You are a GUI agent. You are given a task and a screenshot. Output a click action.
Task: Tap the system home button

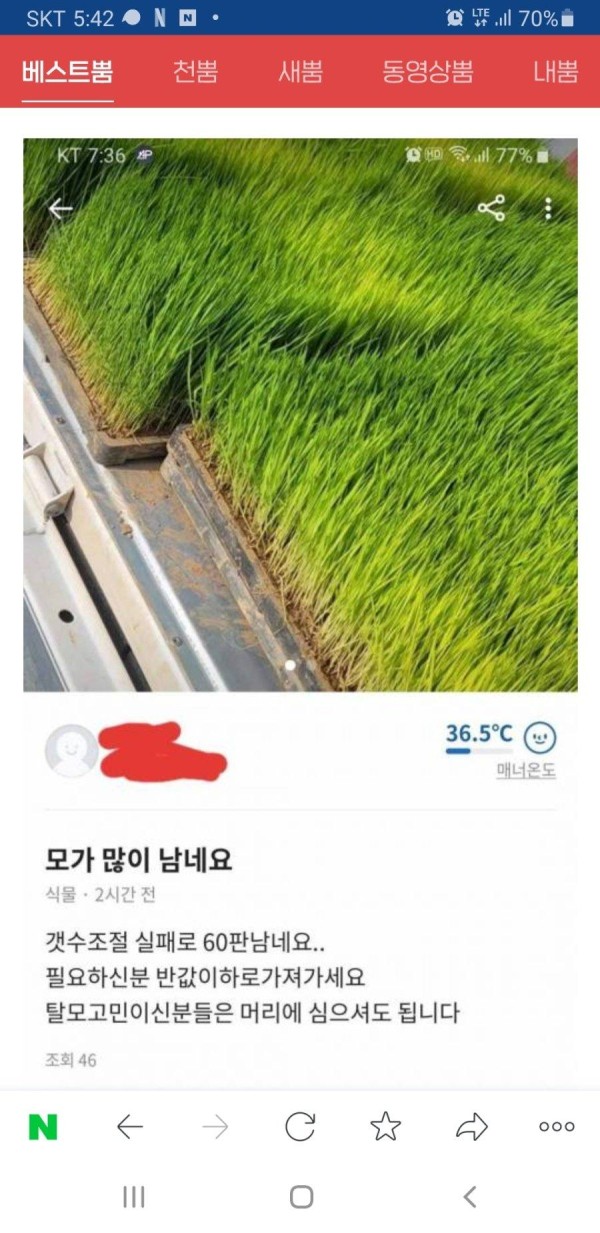[x=301, y=1197]
